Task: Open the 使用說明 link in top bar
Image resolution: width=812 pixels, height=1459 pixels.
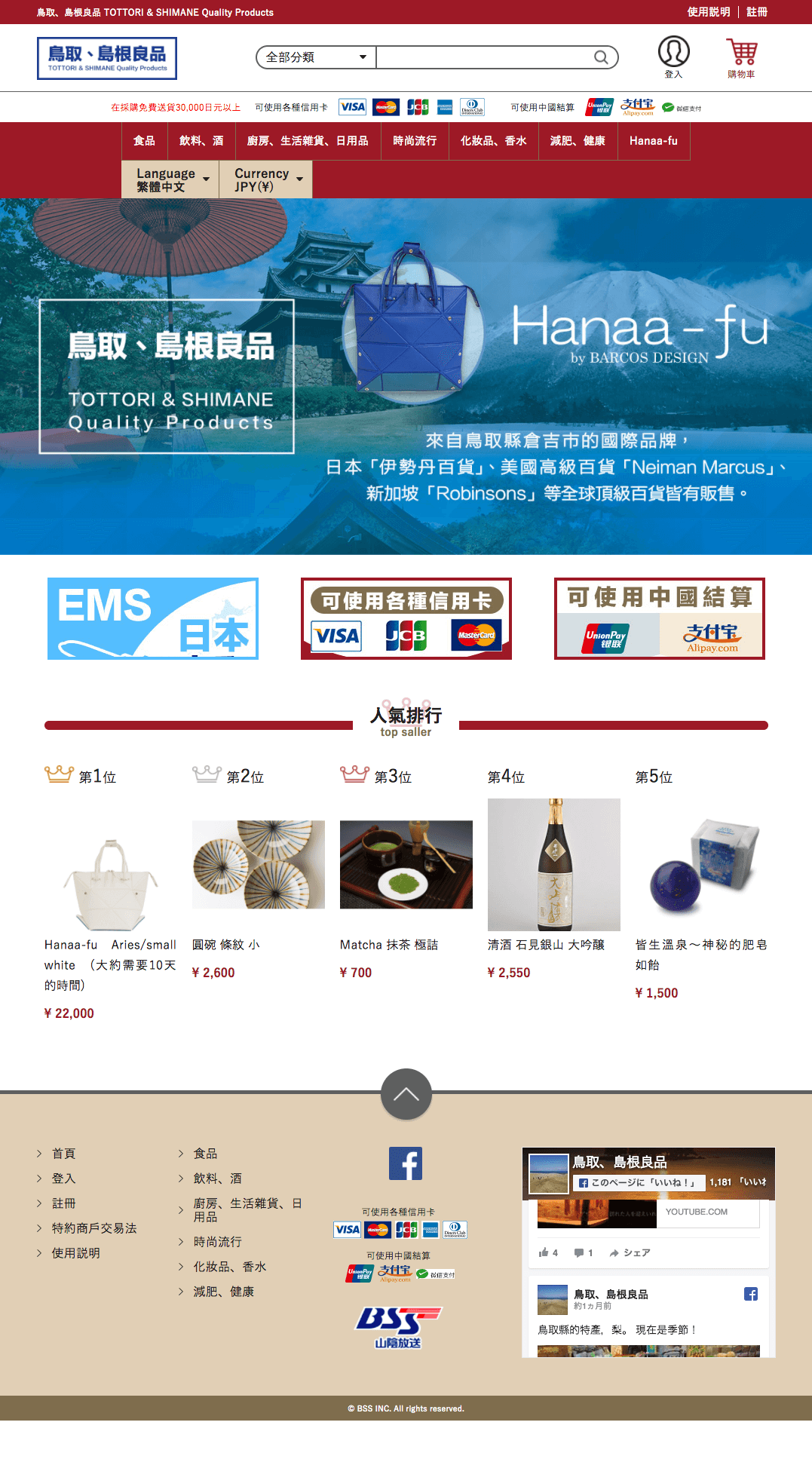Action: point(708,12)
